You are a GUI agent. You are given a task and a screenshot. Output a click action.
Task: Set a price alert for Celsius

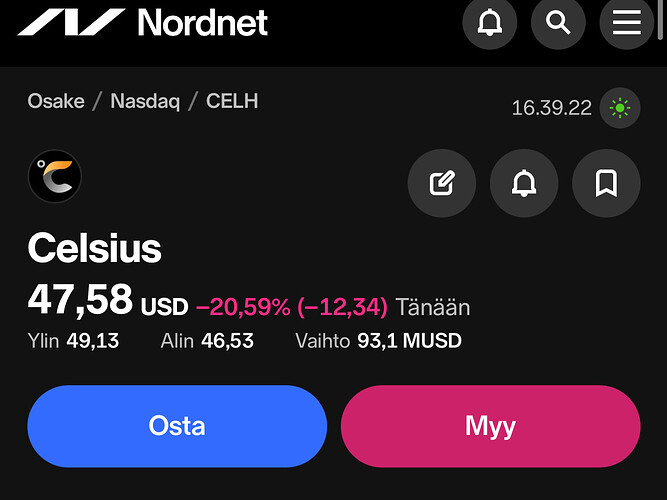pyautogui.click(x=524, y=183)
